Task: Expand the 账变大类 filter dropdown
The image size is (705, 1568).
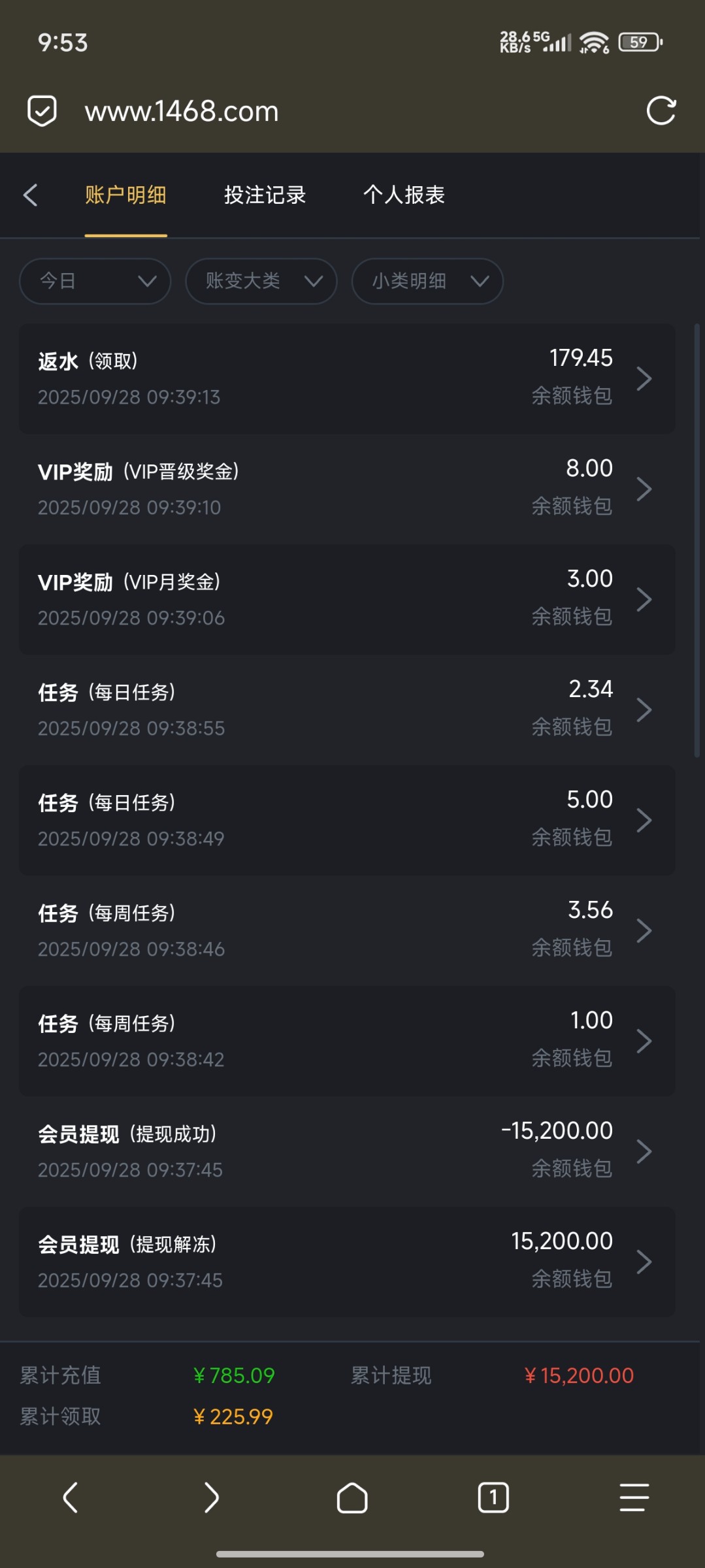Action: click(261, 282)
